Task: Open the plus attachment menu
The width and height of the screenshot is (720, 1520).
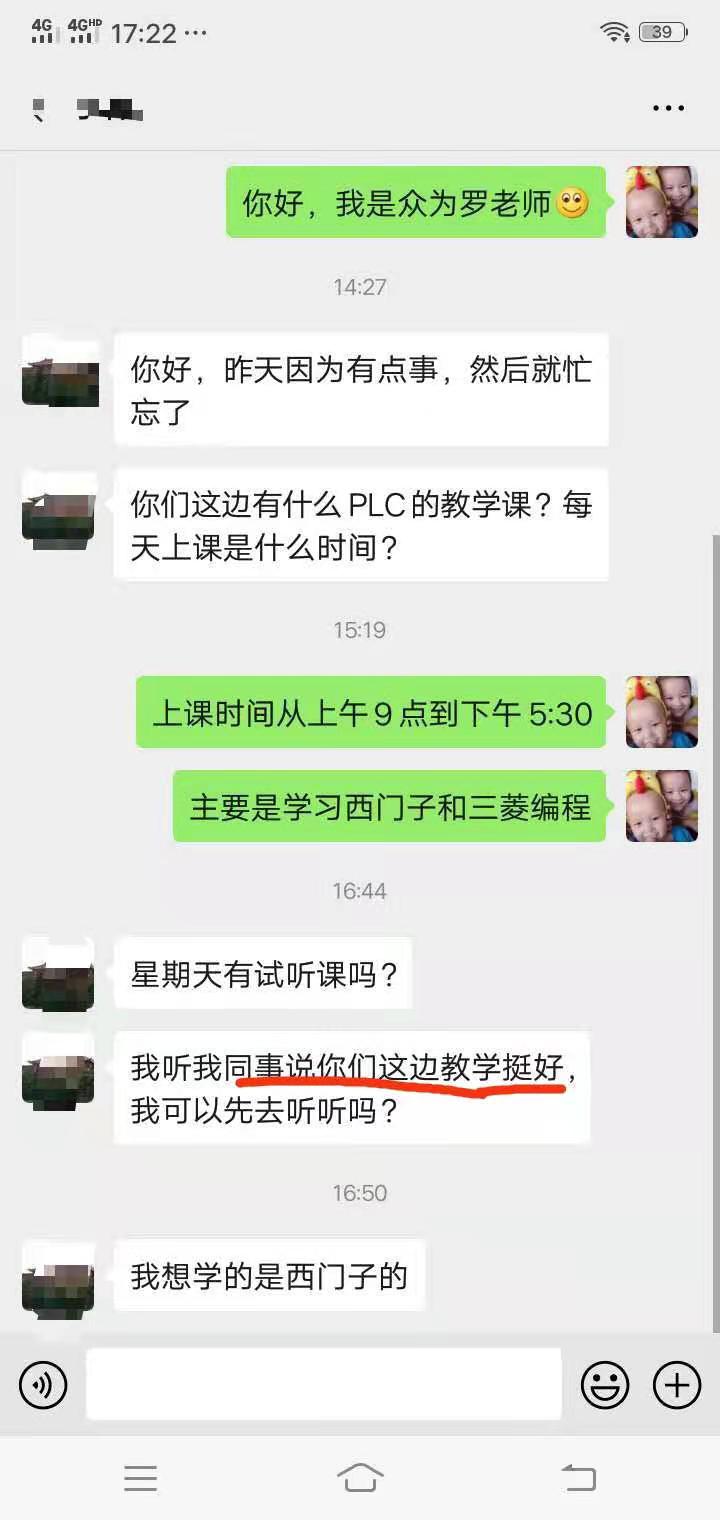Action: click(677, 1385)
